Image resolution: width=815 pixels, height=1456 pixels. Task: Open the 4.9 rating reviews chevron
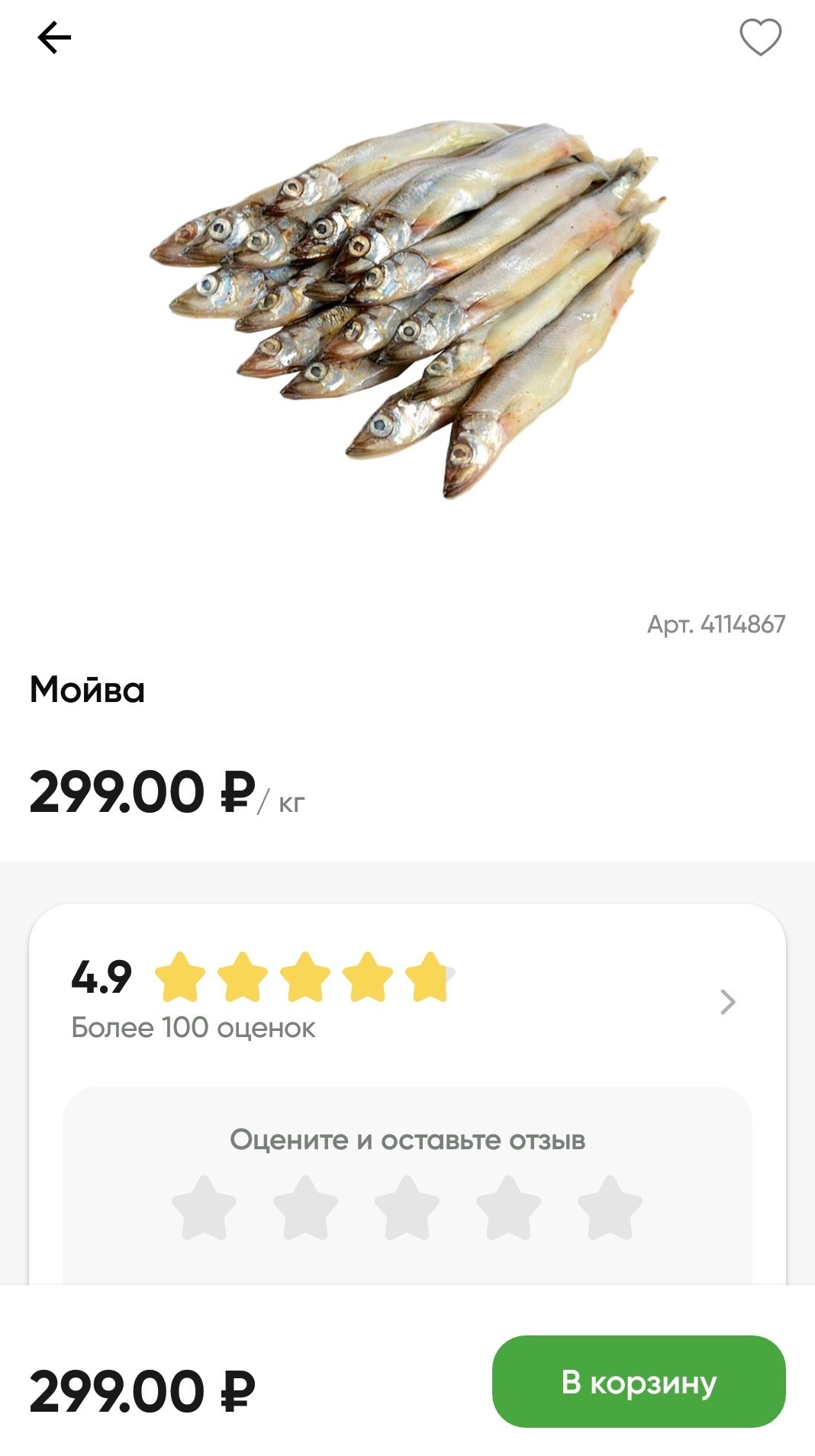coord(728,1001)
